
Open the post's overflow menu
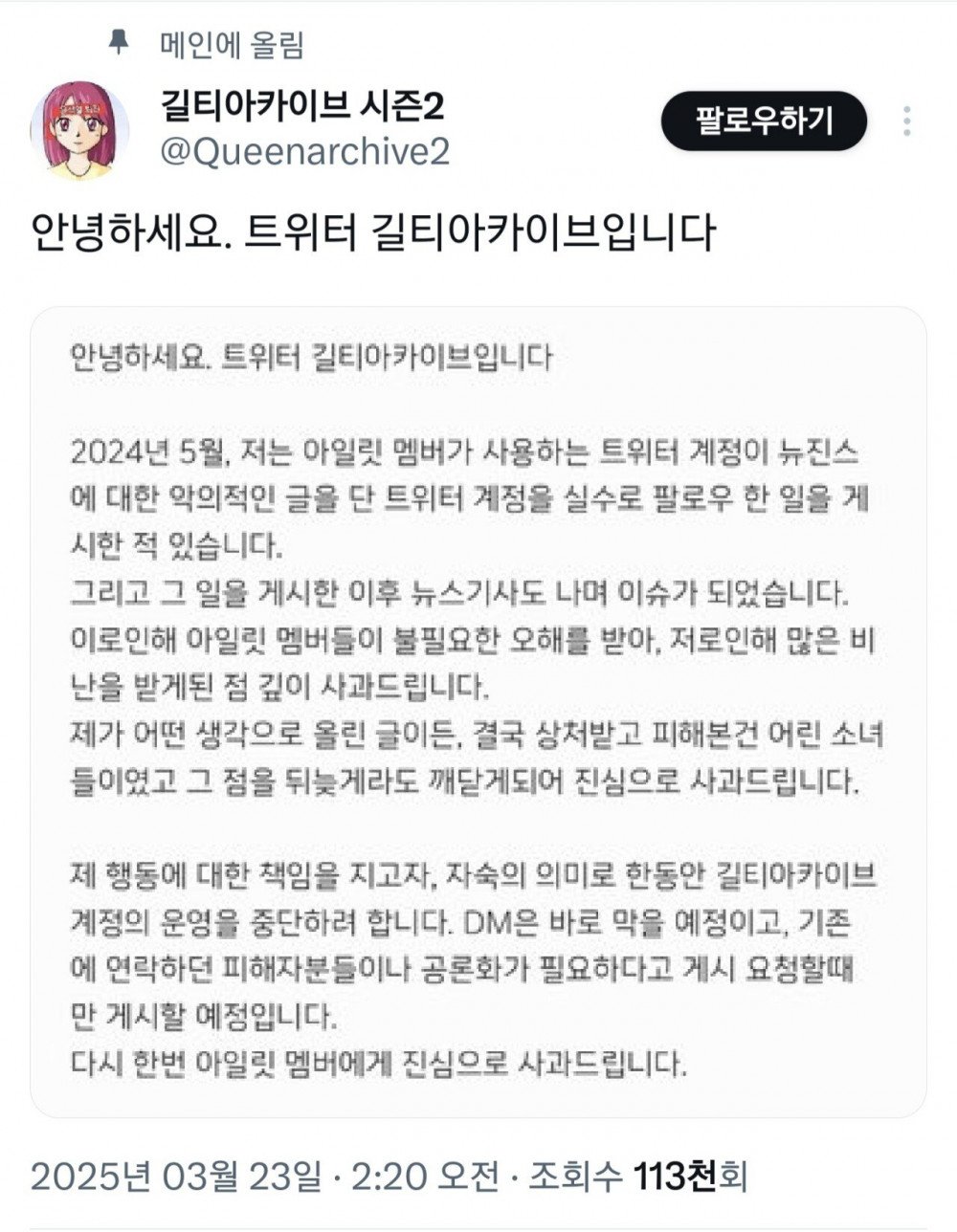coord(906,121)
